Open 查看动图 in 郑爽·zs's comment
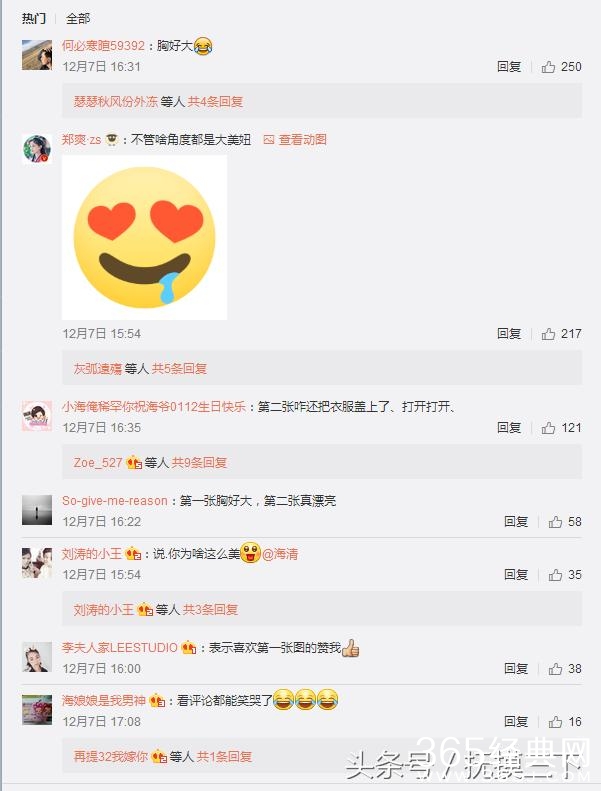 coord(296,140)
